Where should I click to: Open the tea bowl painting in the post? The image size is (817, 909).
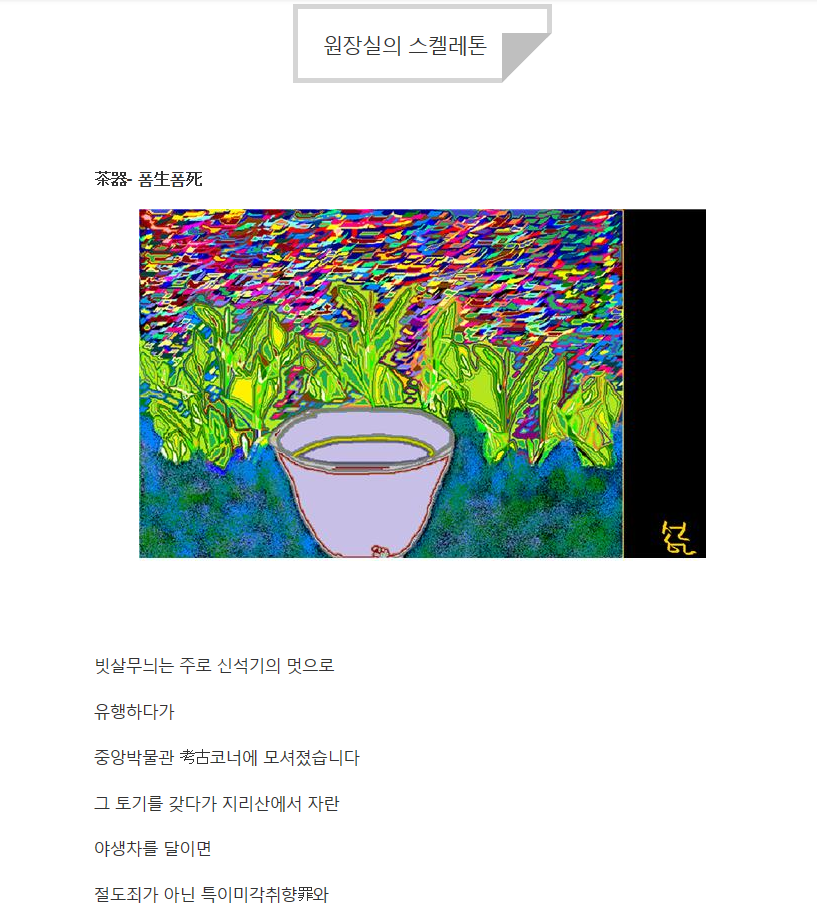421,383
